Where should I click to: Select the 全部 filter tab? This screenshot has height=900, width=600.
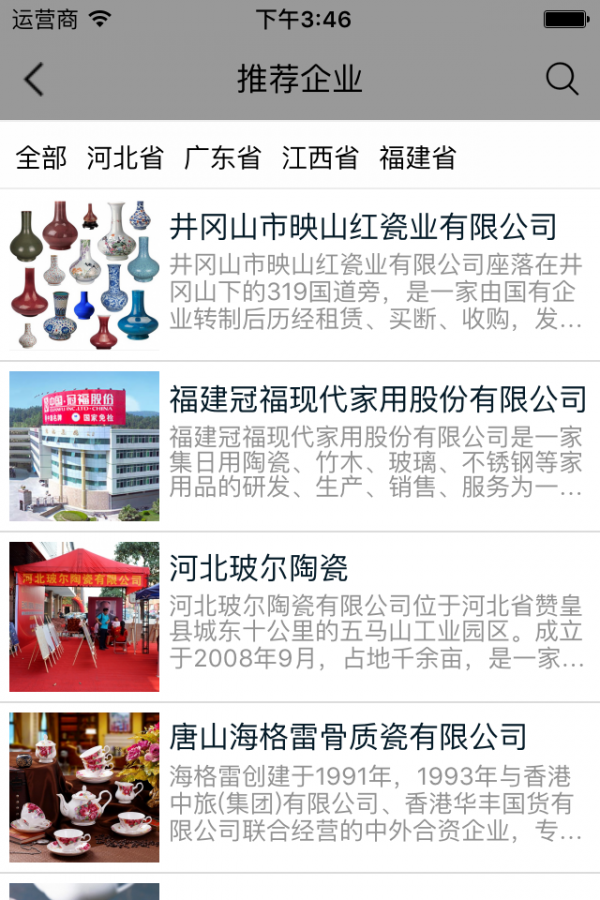(x=41, y=157)
